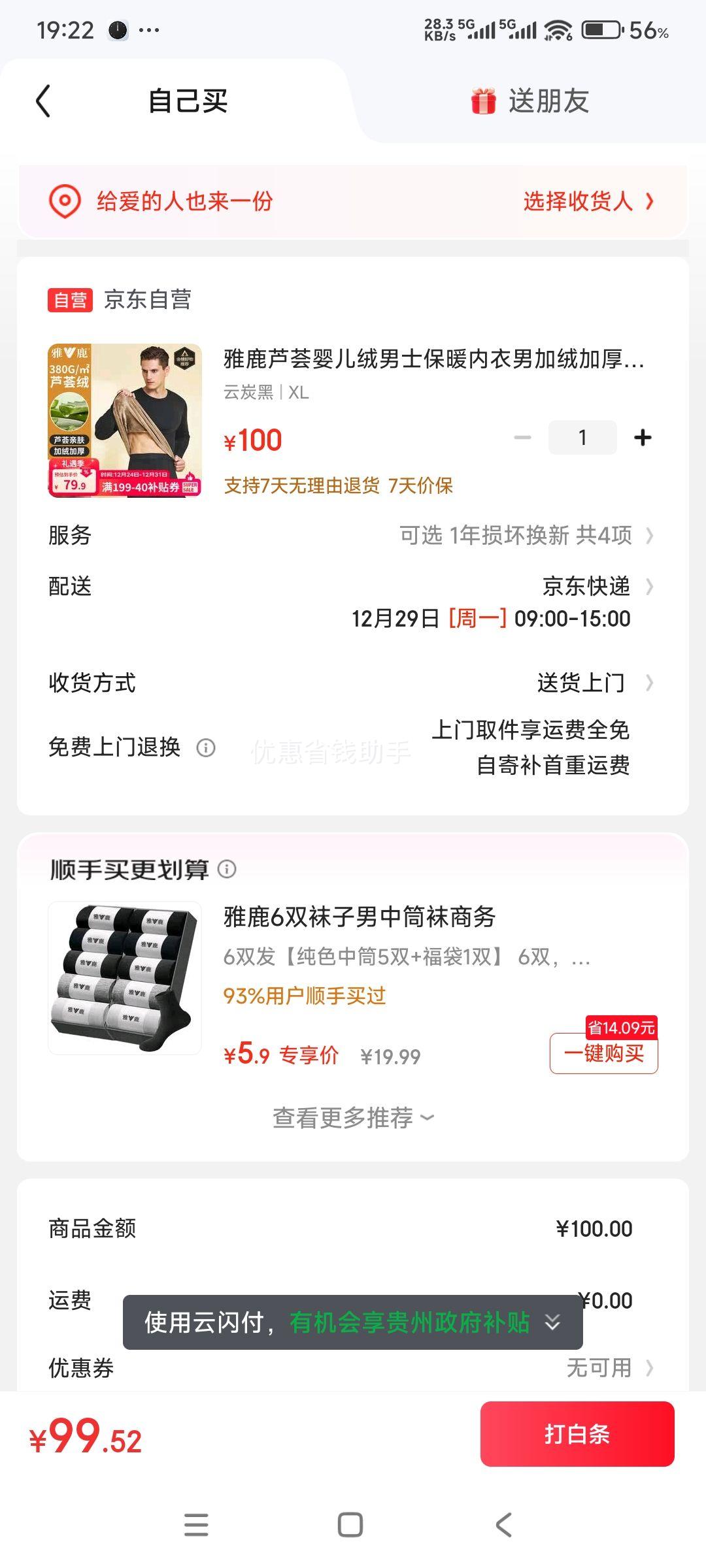Tap the thermal underwear product thumbnail

[x=125, y=421]
